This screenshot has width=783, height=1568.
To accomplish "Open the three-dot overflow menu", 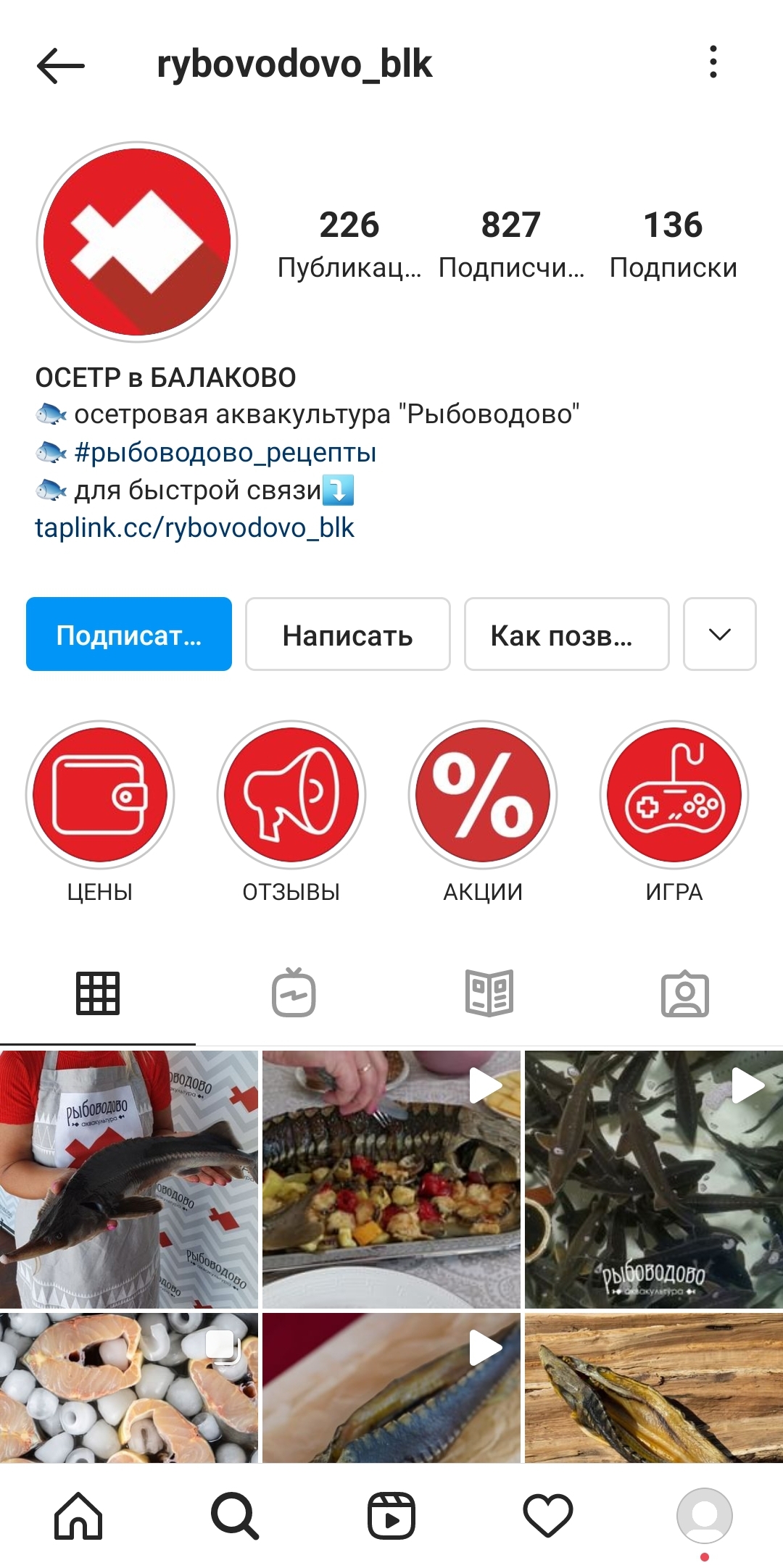I will click(713, 62).
